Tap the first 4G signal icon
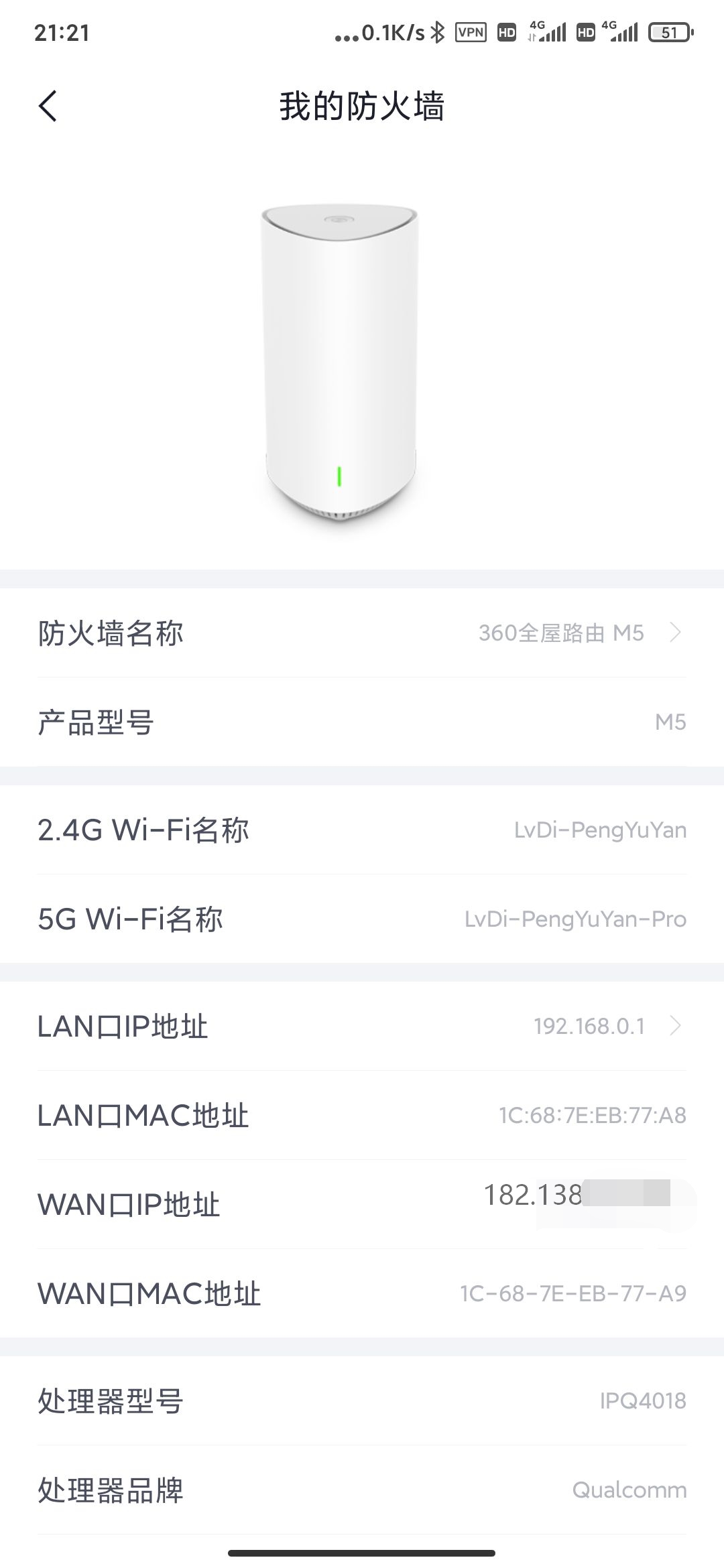 tap(546, 31)
